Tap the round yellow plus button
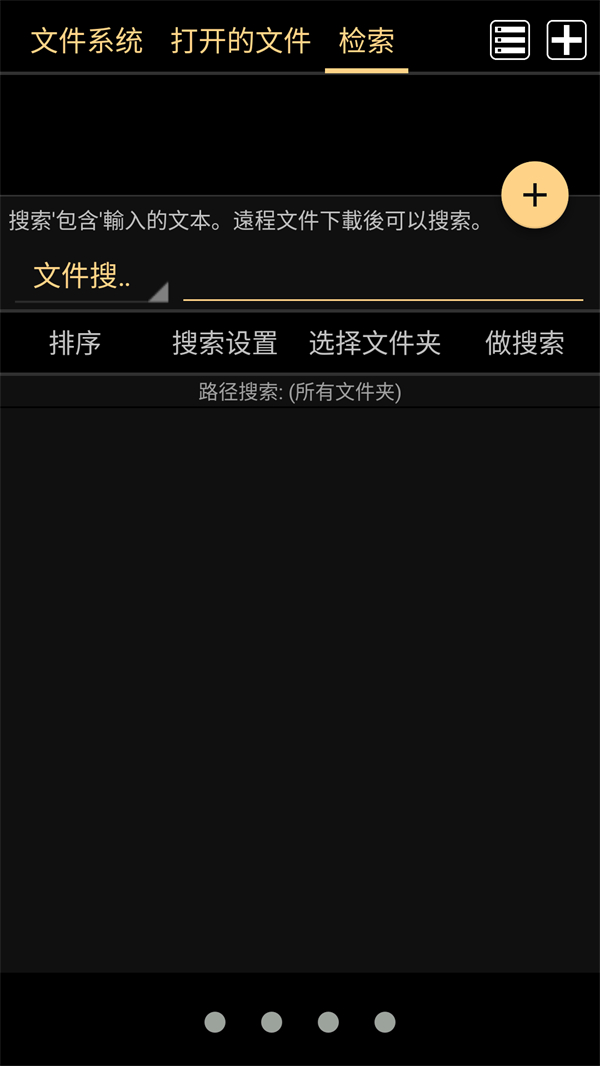This screenshot has height=1066, width=600. pos(535,194)
